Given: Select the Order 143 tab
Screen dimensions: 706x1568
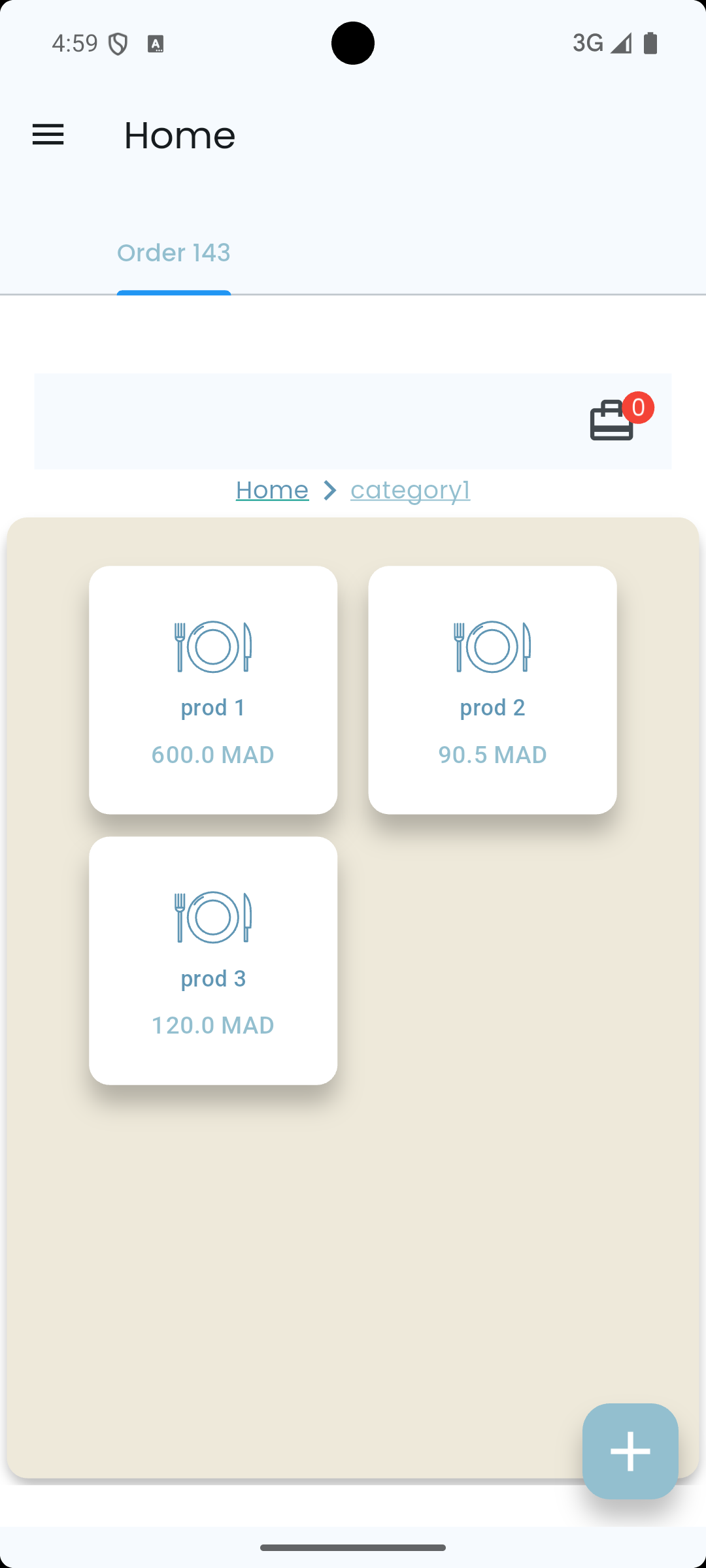Looking at the screenshot, I should point(174,253).
